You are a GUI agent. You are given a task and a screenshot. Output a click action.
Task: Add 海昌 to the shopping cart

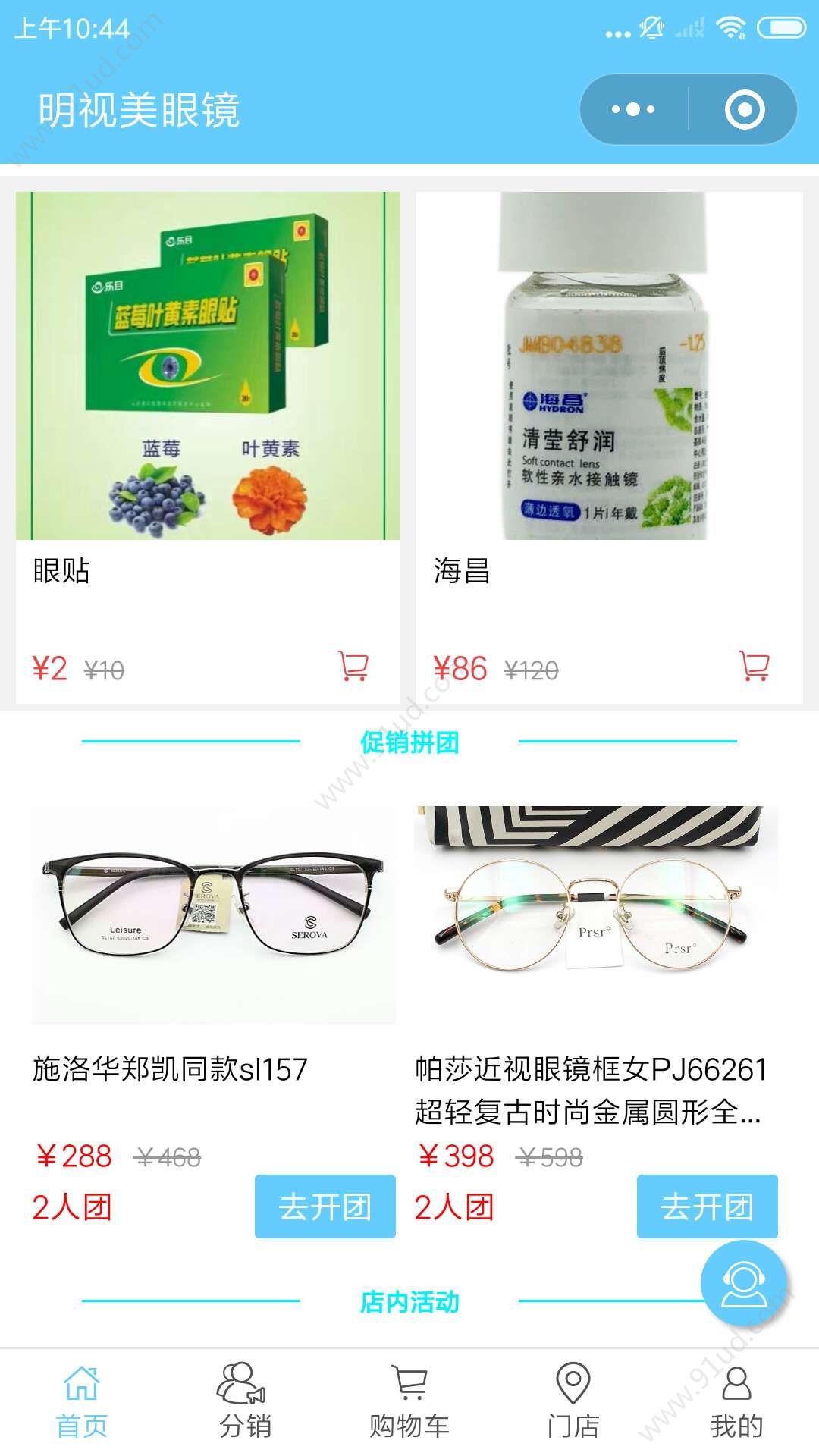pos(755,666)
